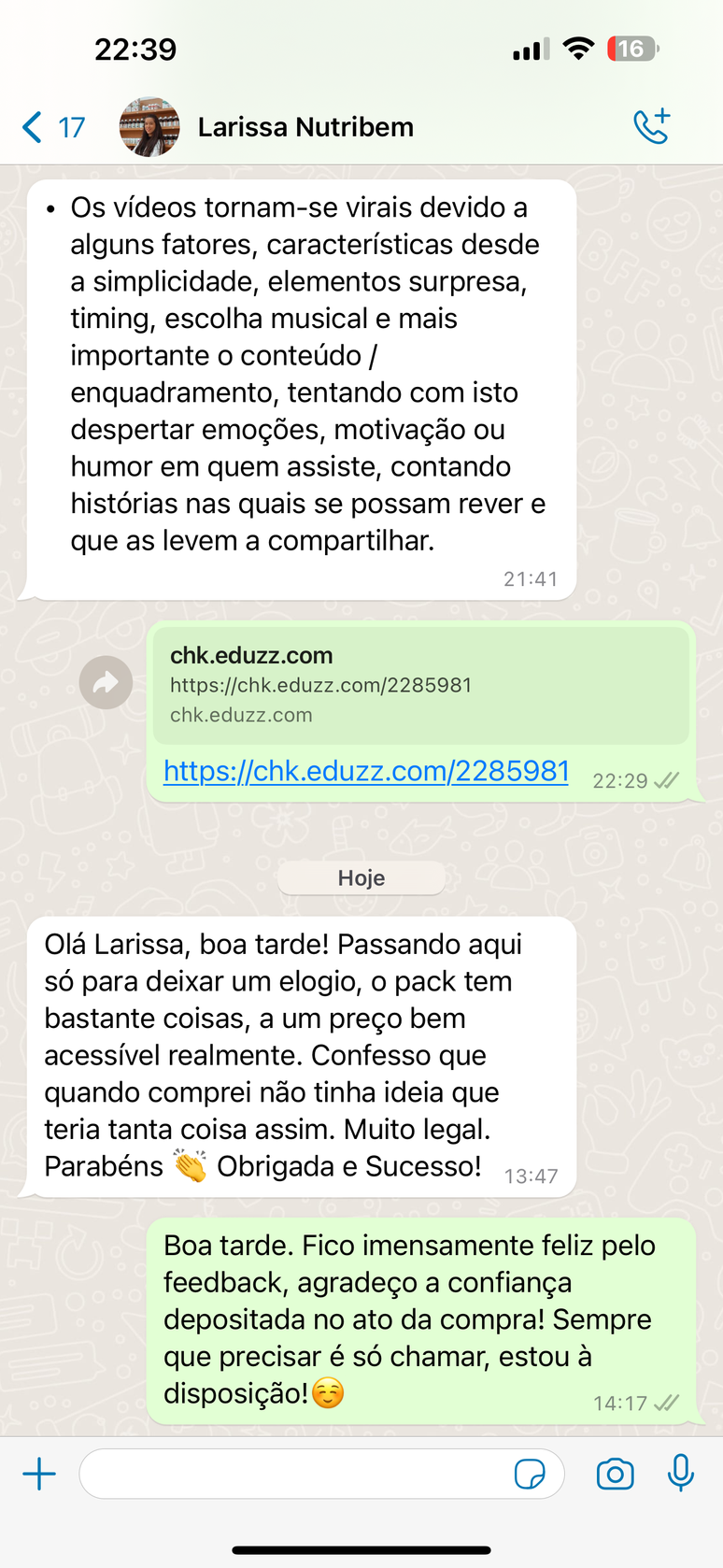Start a call with Larissa Nutribem
This screenshot has width=723, height=1568.
click(651, 126)
